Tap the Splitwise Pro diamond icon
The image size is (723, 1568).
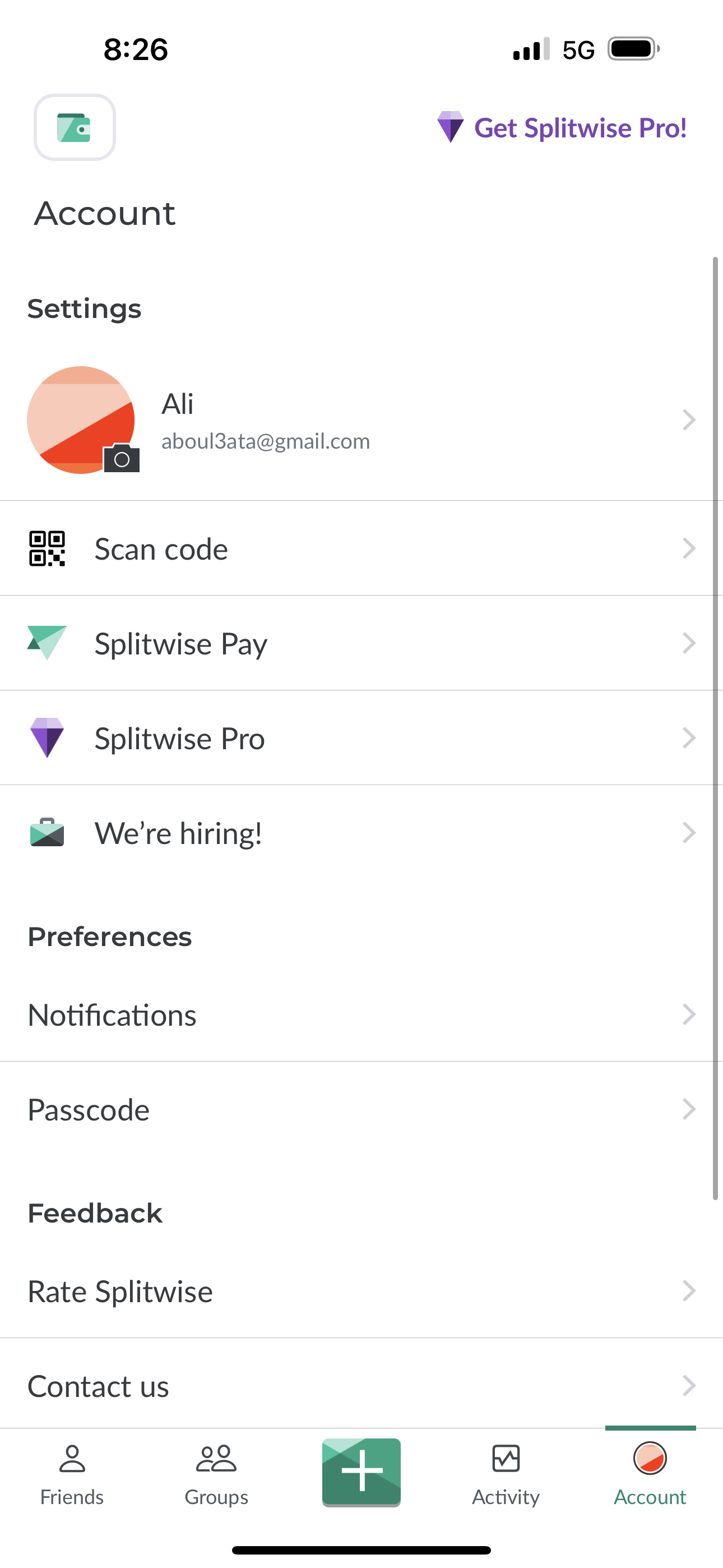coord(47,738)
